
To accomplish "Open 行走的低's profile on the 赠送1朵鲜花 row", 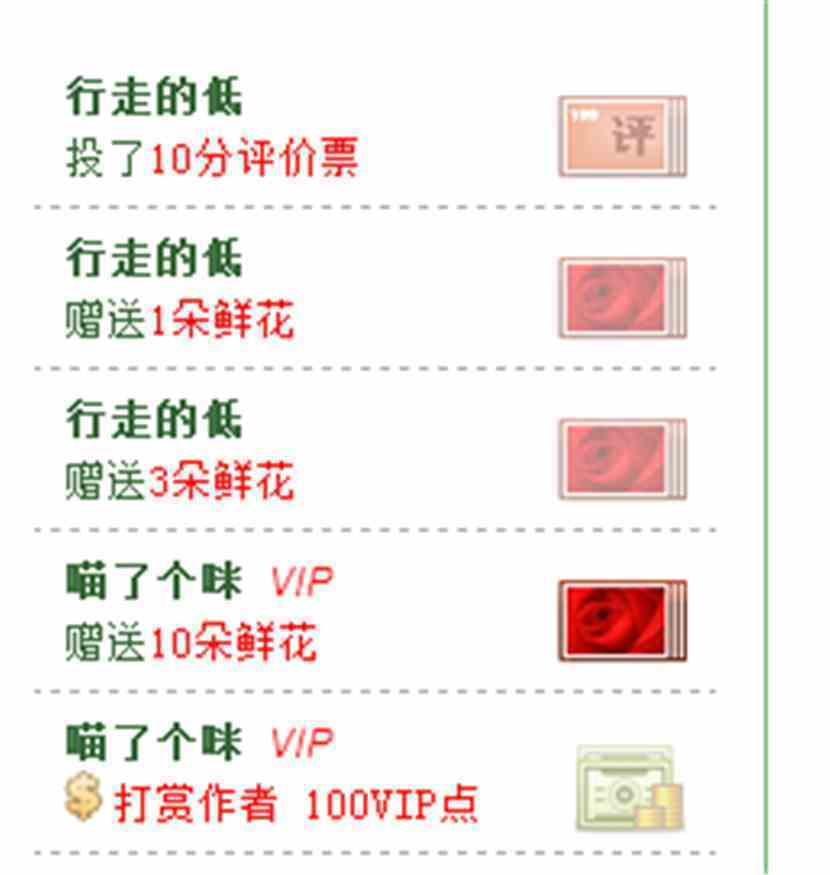I will coord(154,259).
